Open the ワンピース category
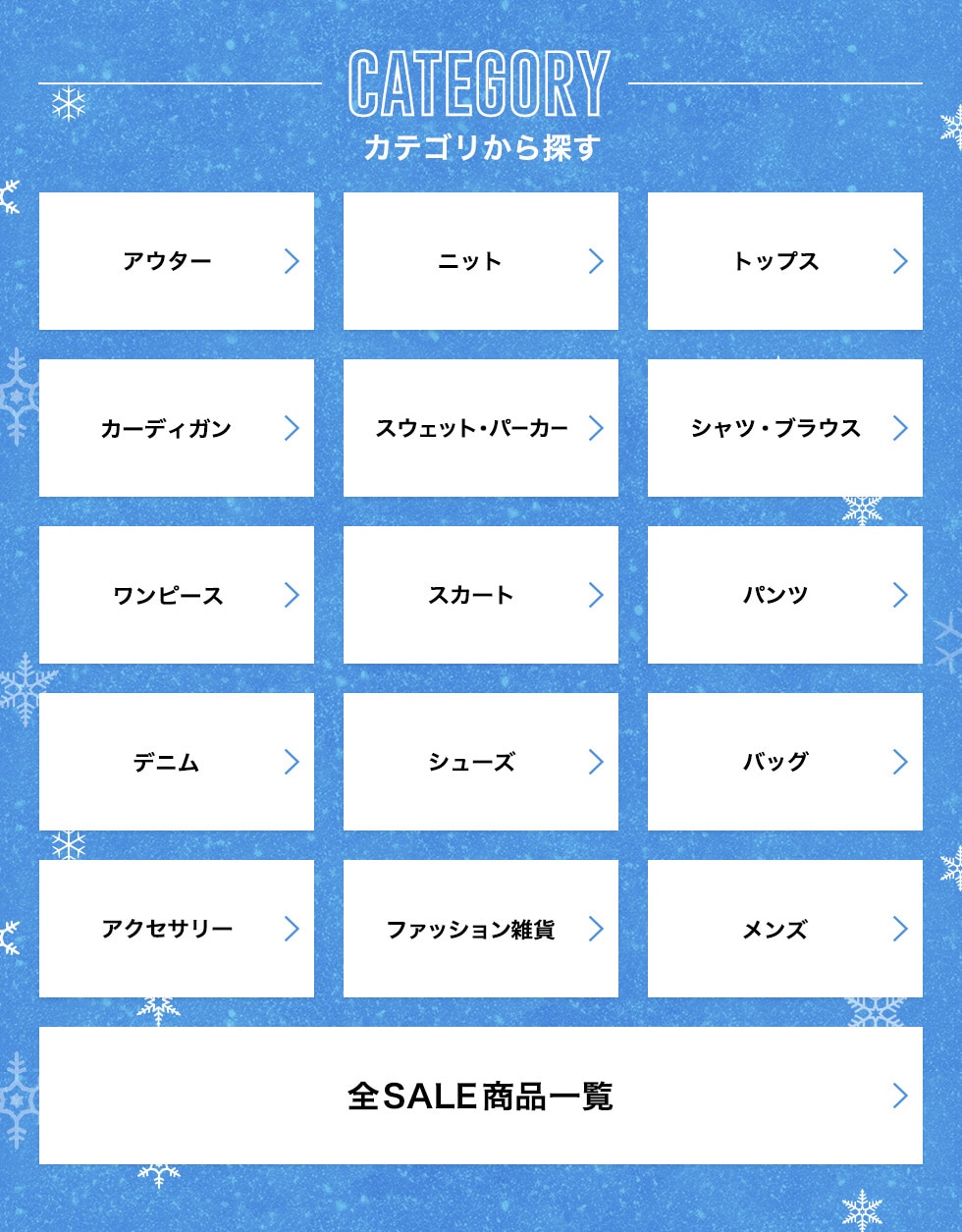Image resolution: width=962 pixels, height=1232 pixels. pos(177,595)
